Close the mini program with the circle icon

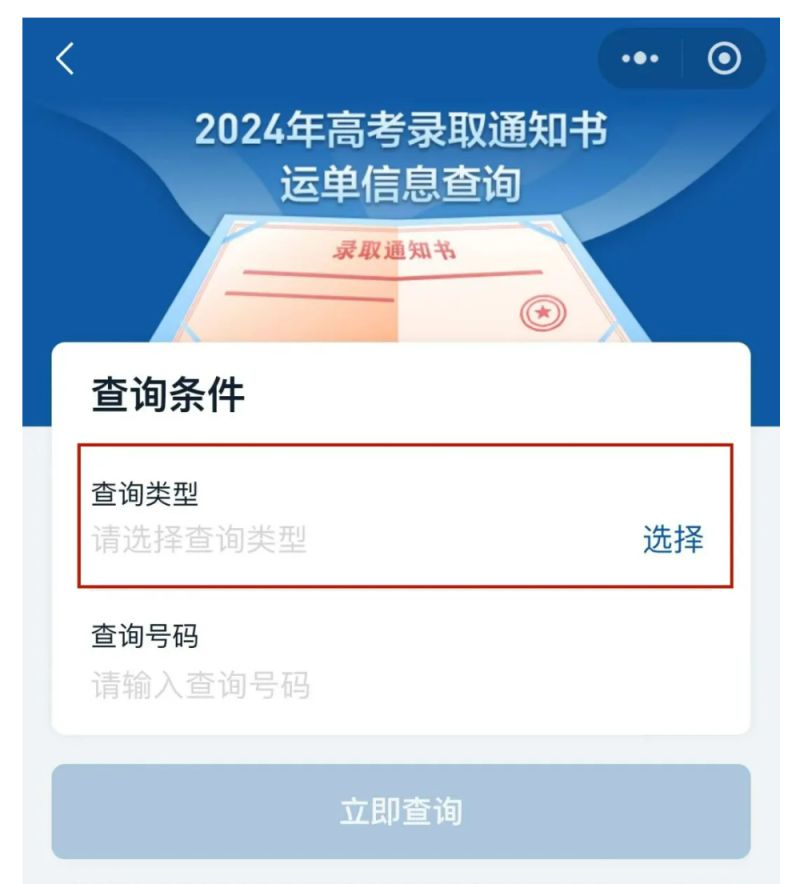point(724,60)
